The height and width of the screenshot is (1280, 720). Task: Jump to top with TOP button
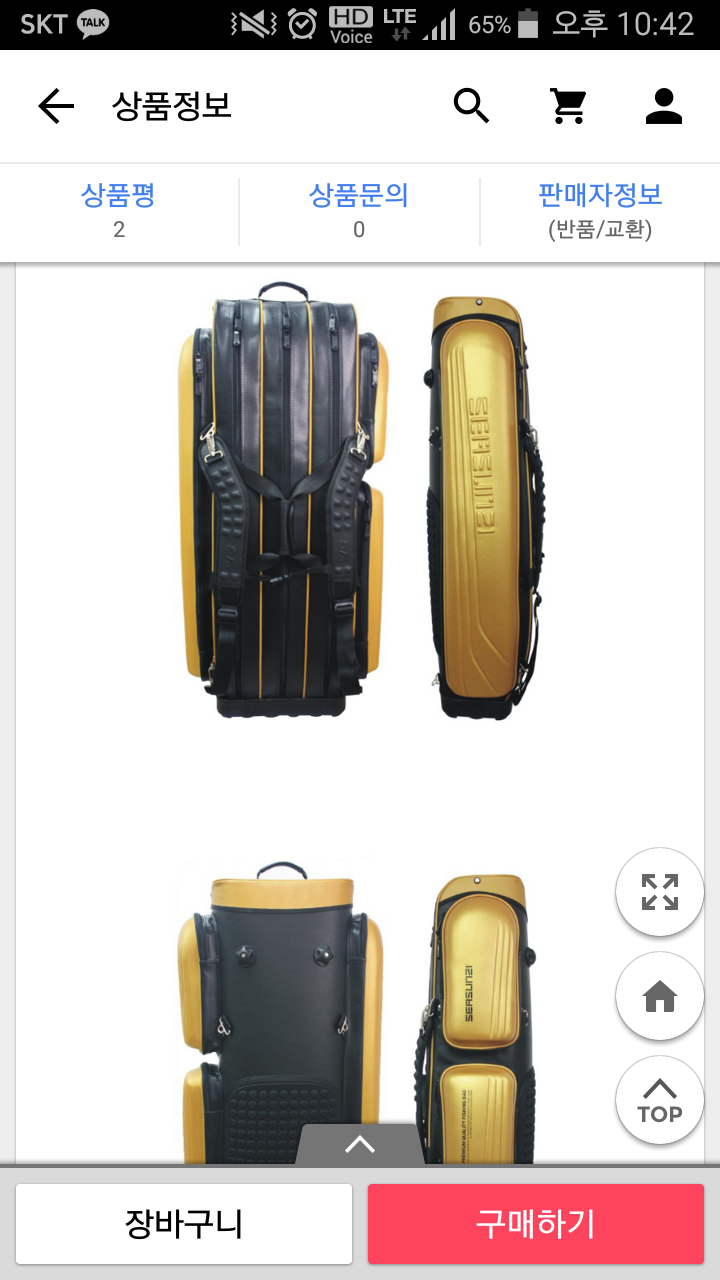tap(660, 1101)
